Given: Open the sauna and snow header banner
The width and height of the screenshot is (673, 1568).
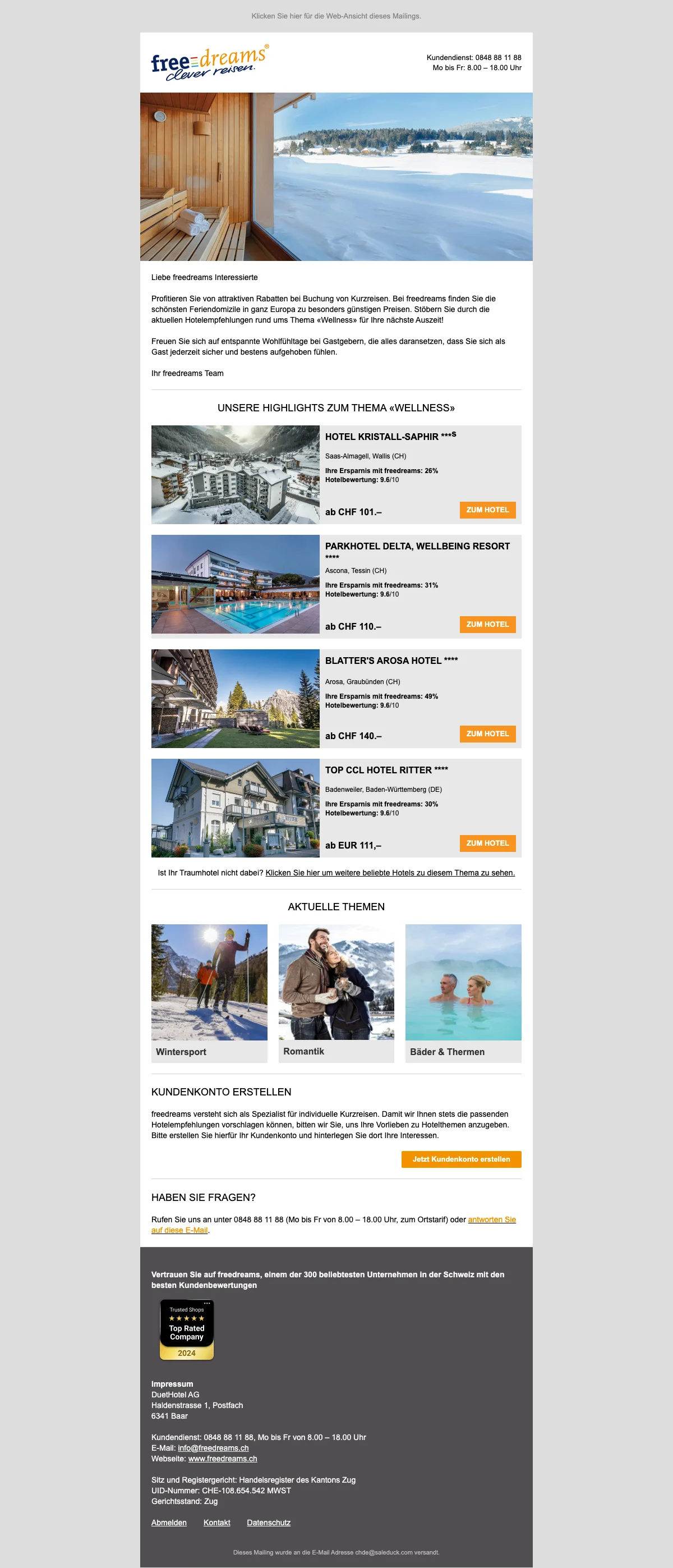Looking at the screenshot, I should (336, 177).
